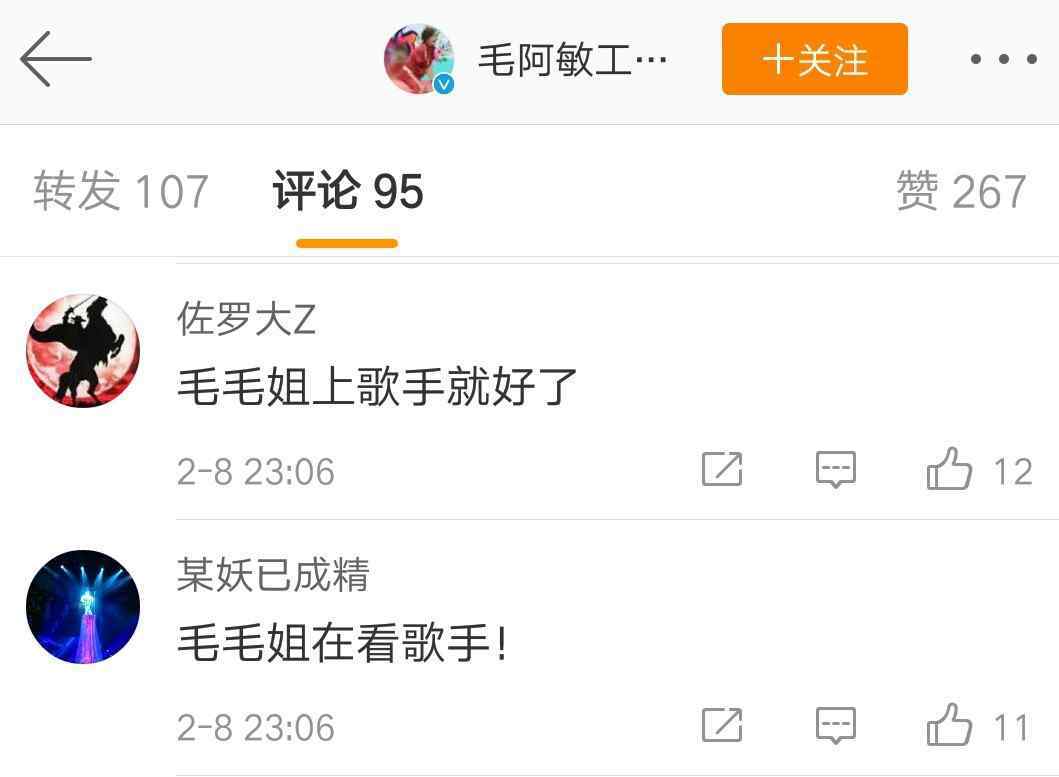Like 佐罗大Z's comment
The height and width of the screenshot is (777, 1059).
pos(950,469)
